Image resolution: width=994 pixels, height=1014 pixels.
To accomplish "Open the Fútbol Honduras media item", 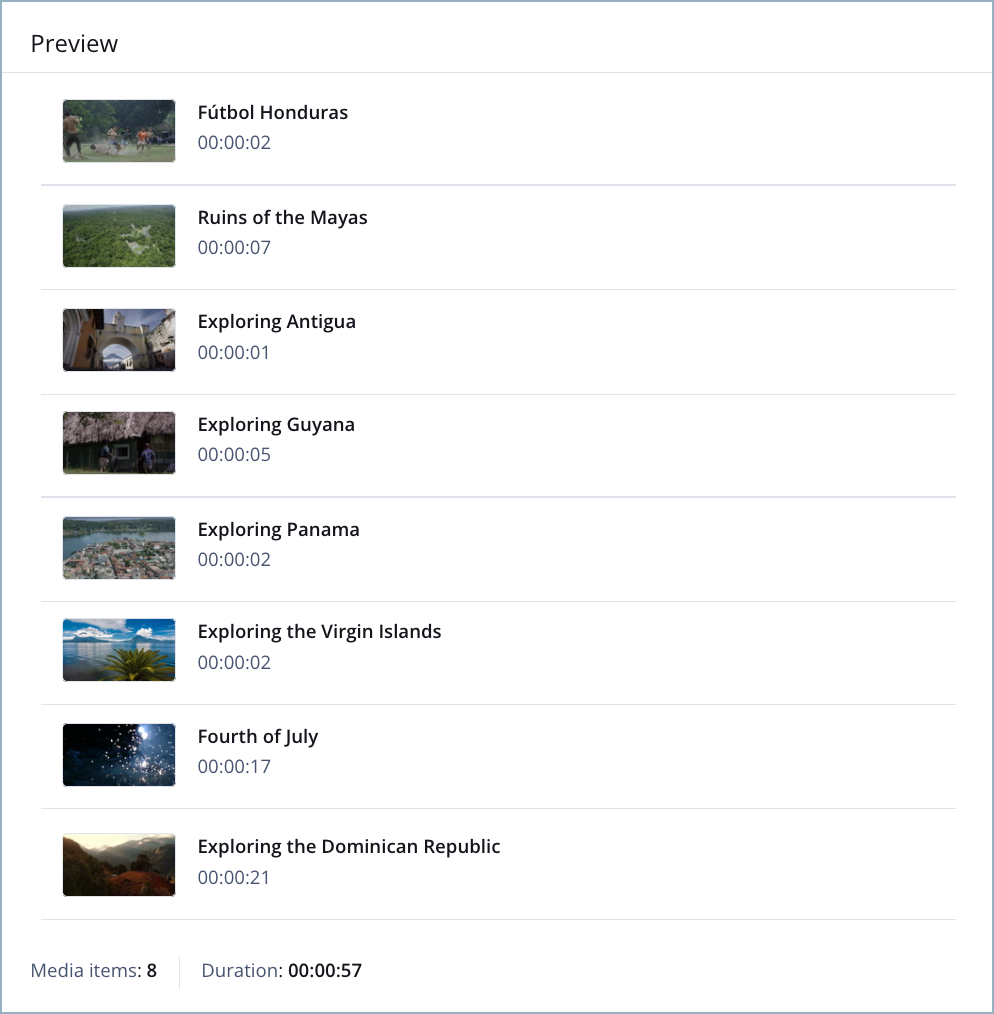I will (273, 113).
